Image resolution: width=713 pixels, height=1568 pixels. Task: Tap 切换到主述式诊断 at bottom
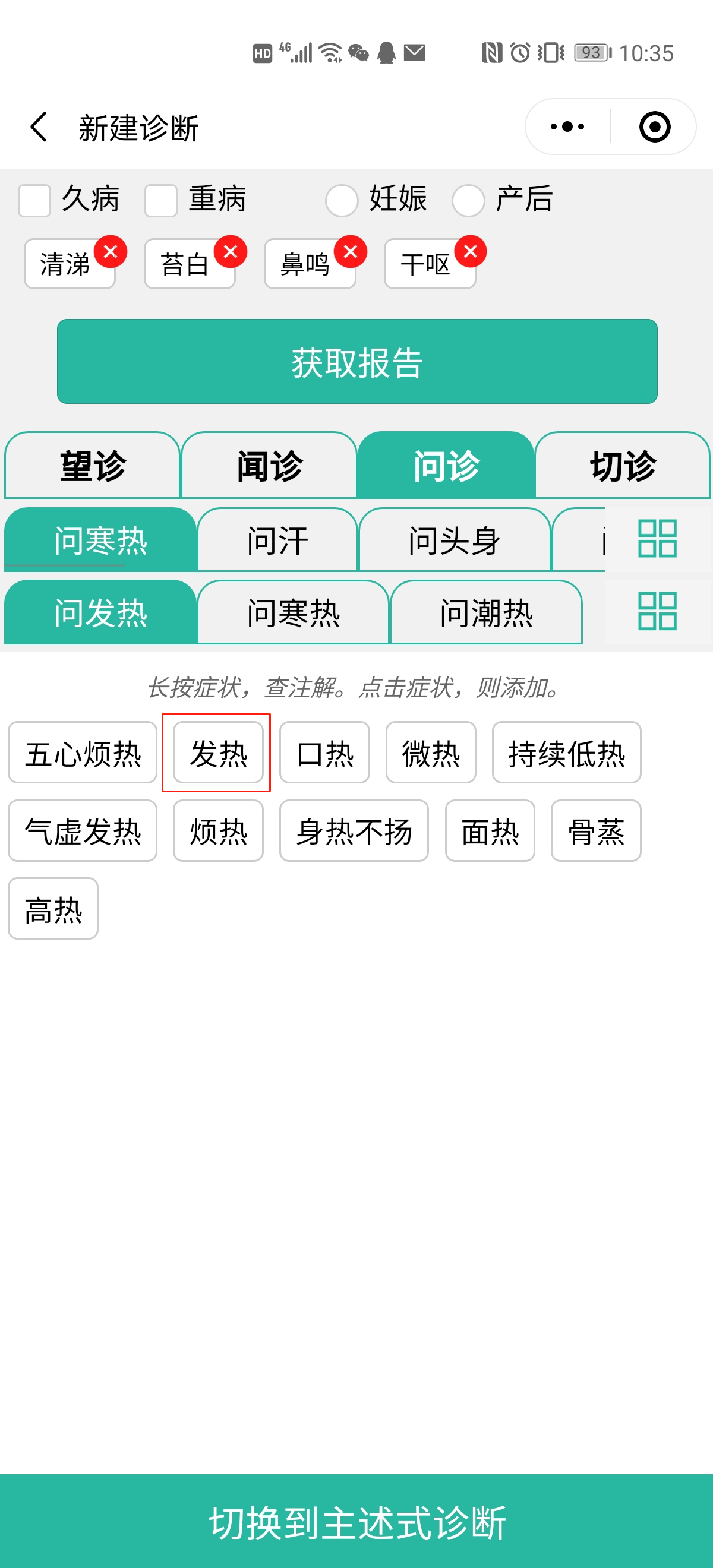(x=357, y=1522)
